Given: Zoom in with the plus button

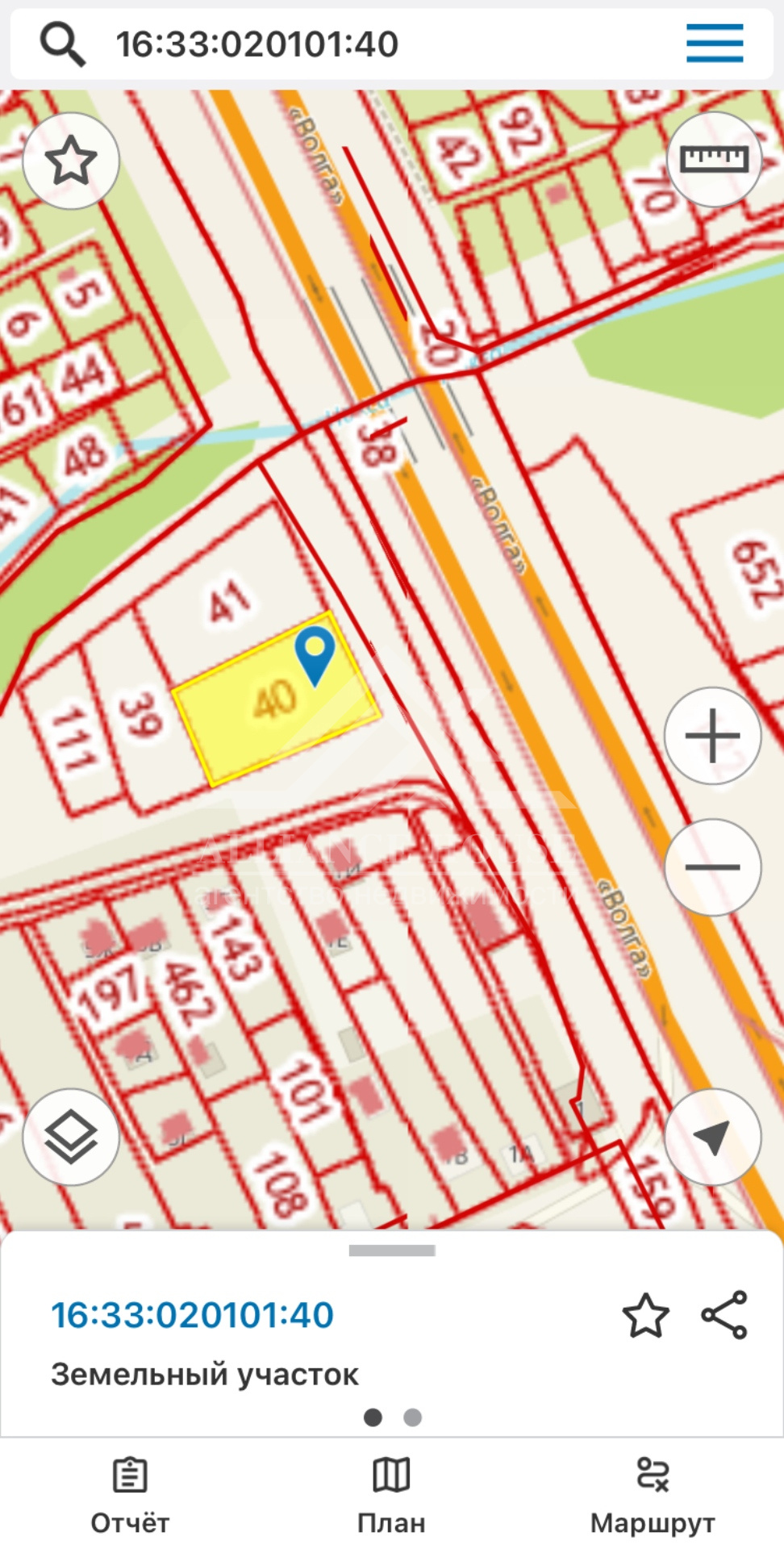Looking at the screenshot, I should (x=713, y=736).
